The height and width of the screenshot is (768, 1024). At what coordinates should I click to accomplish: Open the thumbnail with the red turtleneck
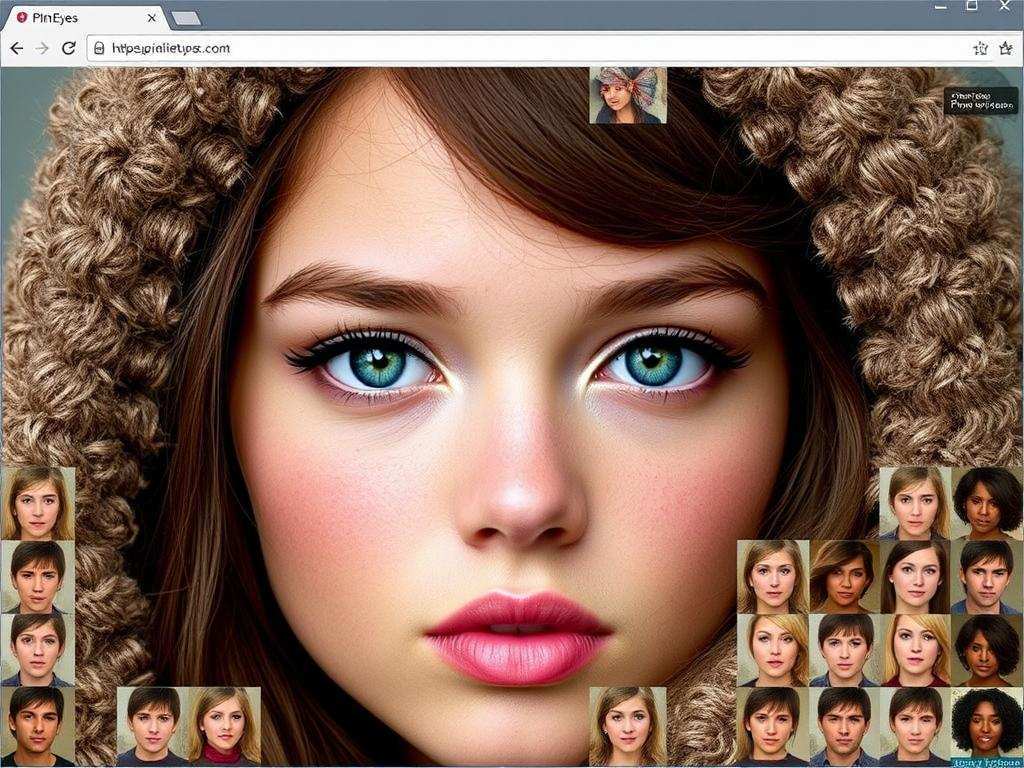[224, 725]
